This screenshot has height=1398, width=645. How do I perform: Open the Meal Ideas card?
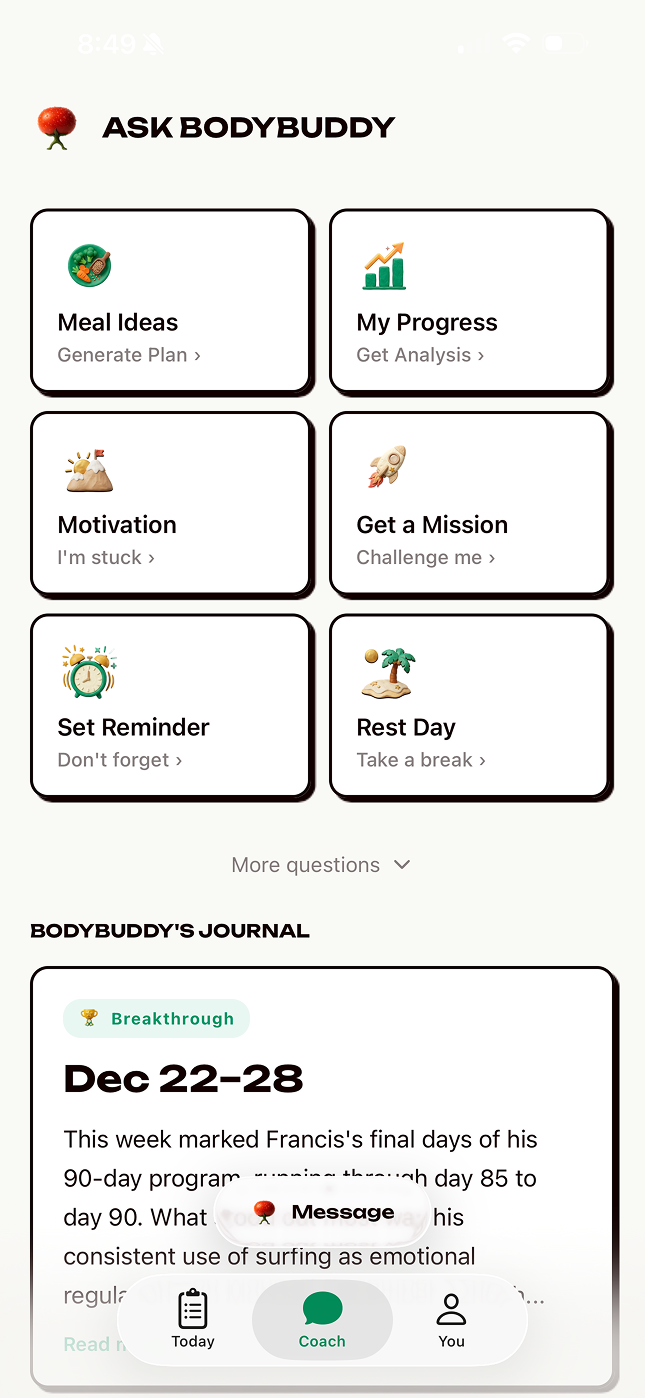click(x=170, y=300)
